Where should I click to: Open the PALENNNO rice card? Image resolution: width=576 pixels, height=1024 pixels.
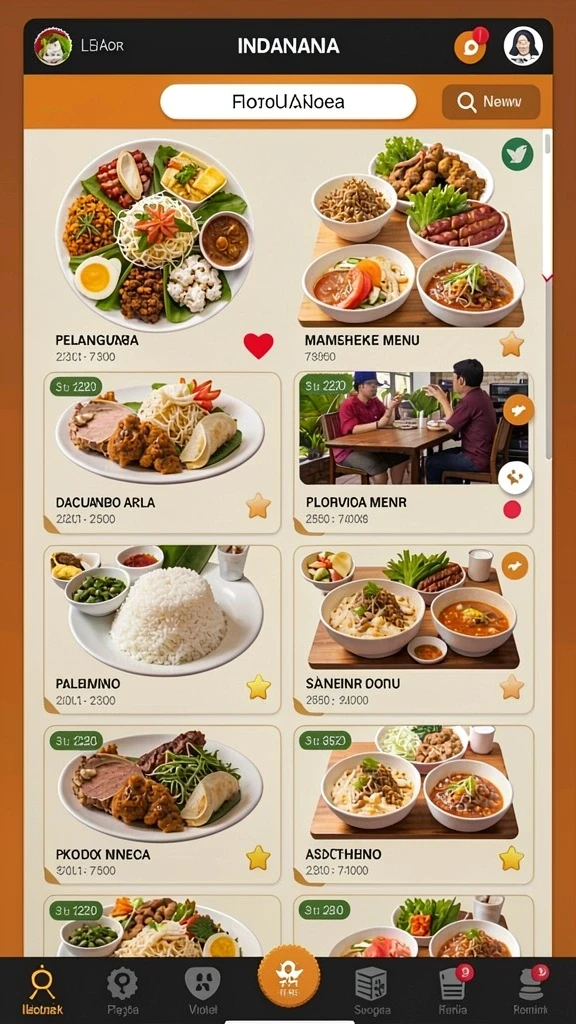(x=162, y=630)
